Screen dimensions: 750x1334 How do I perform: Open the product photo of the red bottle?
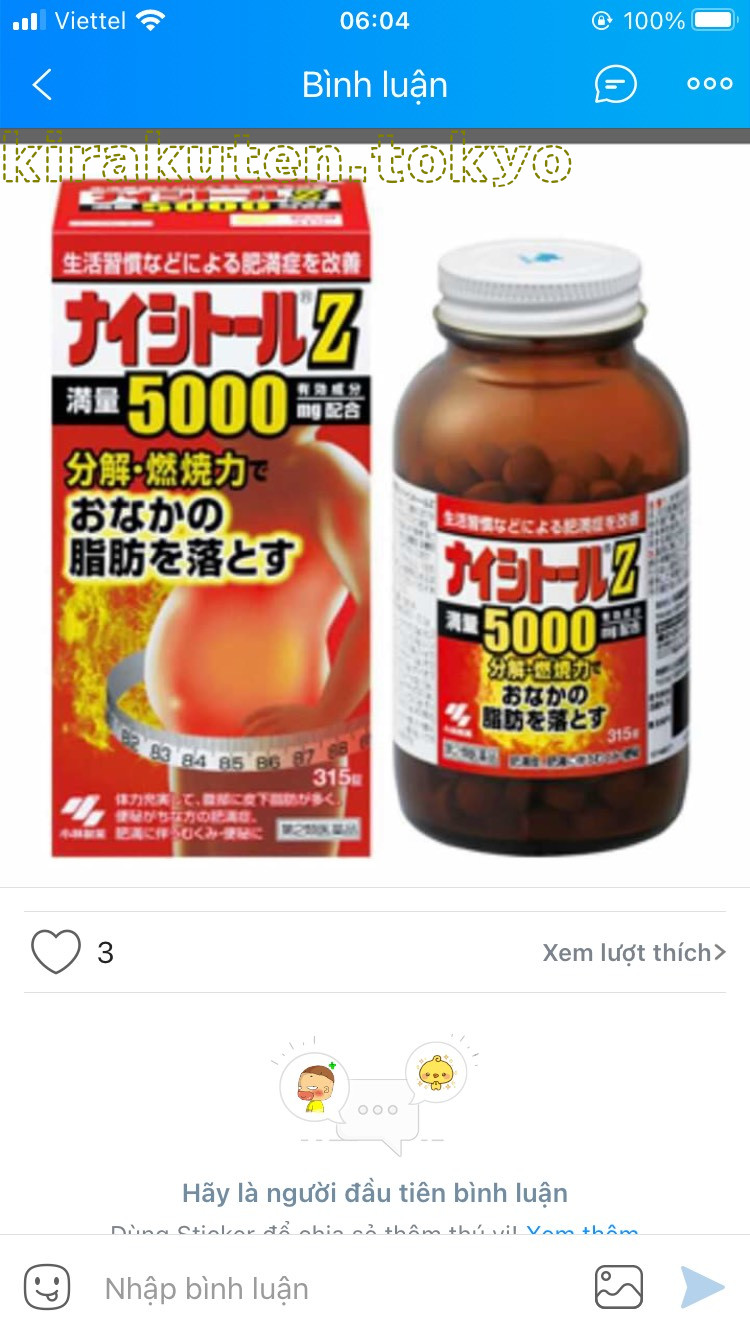375,510
